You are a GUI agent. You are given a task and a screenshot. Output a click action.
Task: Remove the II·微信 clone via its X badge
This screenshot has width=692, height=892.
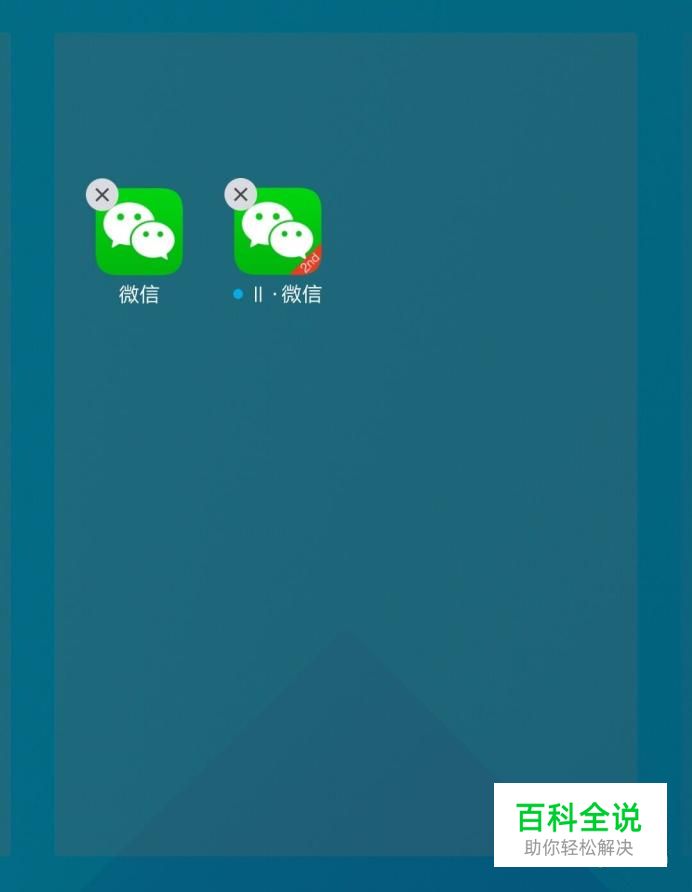241,195
